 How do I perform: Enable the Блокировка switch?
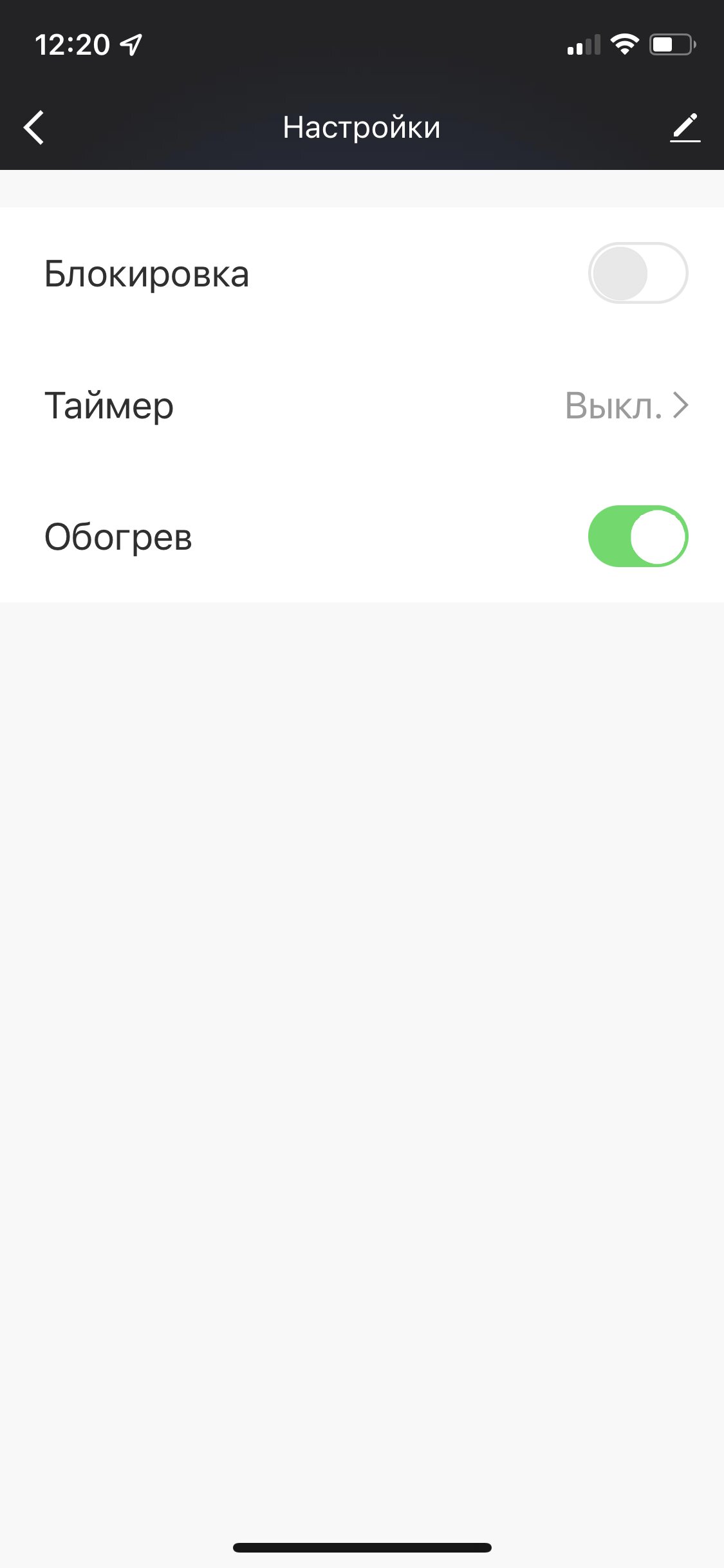pos(638,273)
